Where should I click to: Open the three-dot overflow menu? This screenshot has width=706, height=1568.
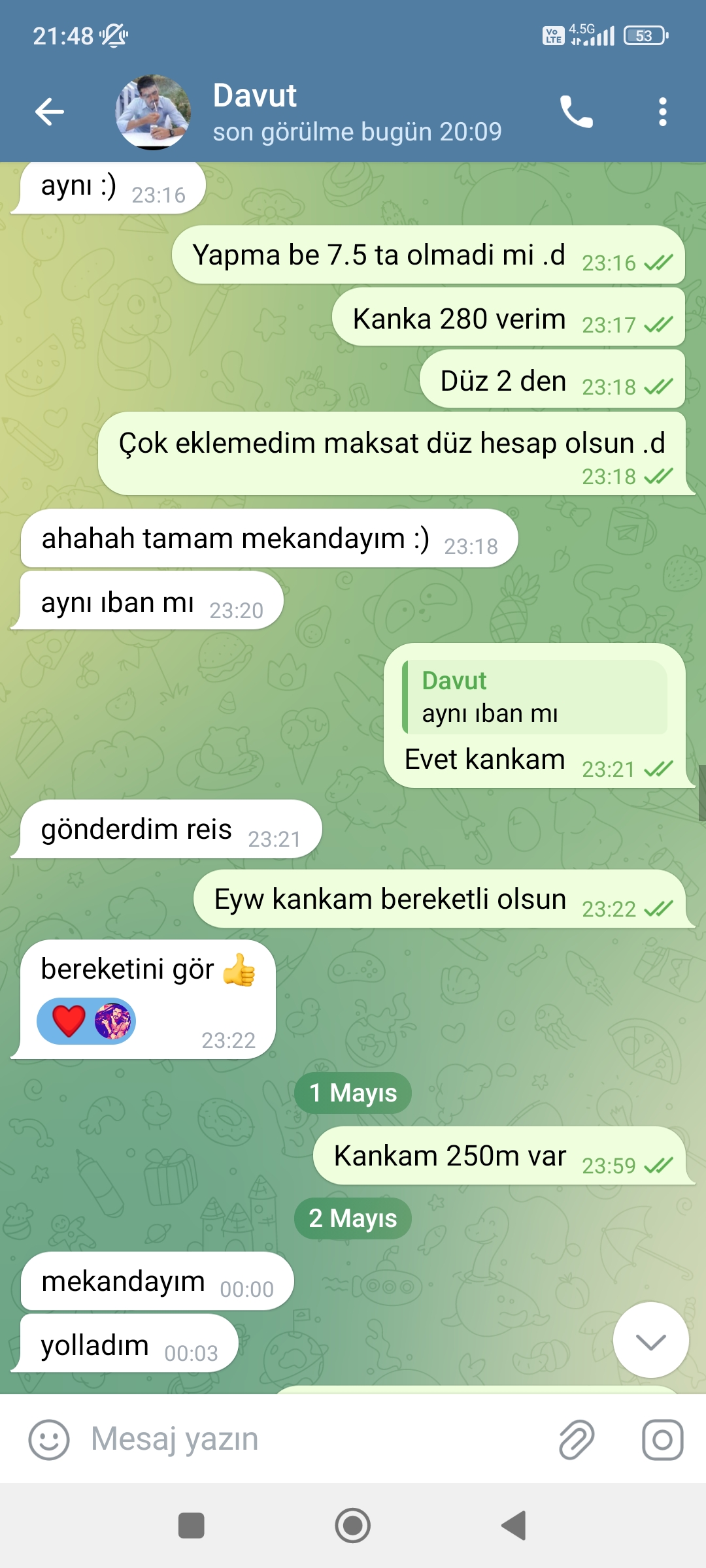pyautogui.click(x=662, y=112)
